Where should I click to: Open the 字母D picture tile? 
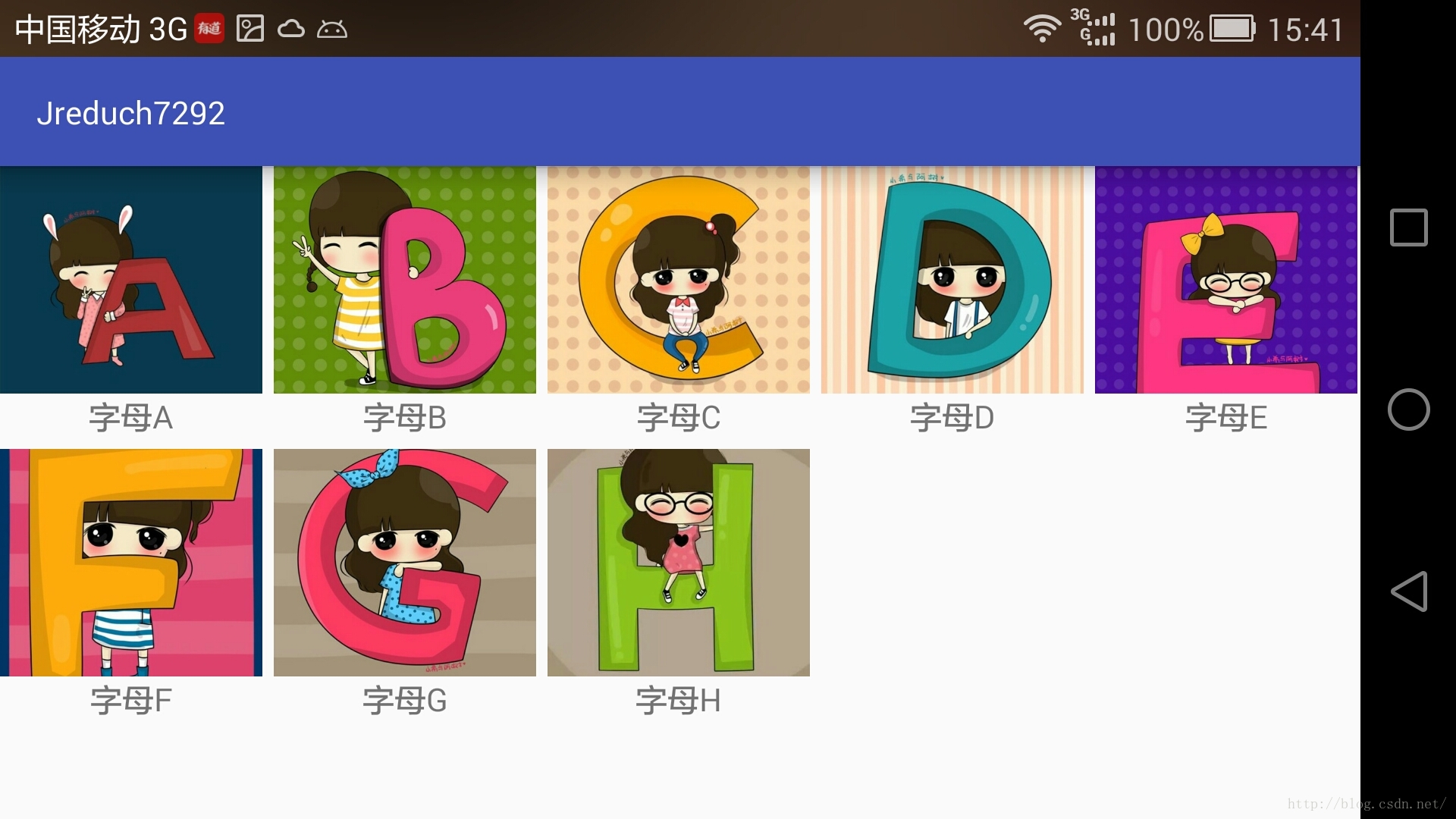(952, 281)
